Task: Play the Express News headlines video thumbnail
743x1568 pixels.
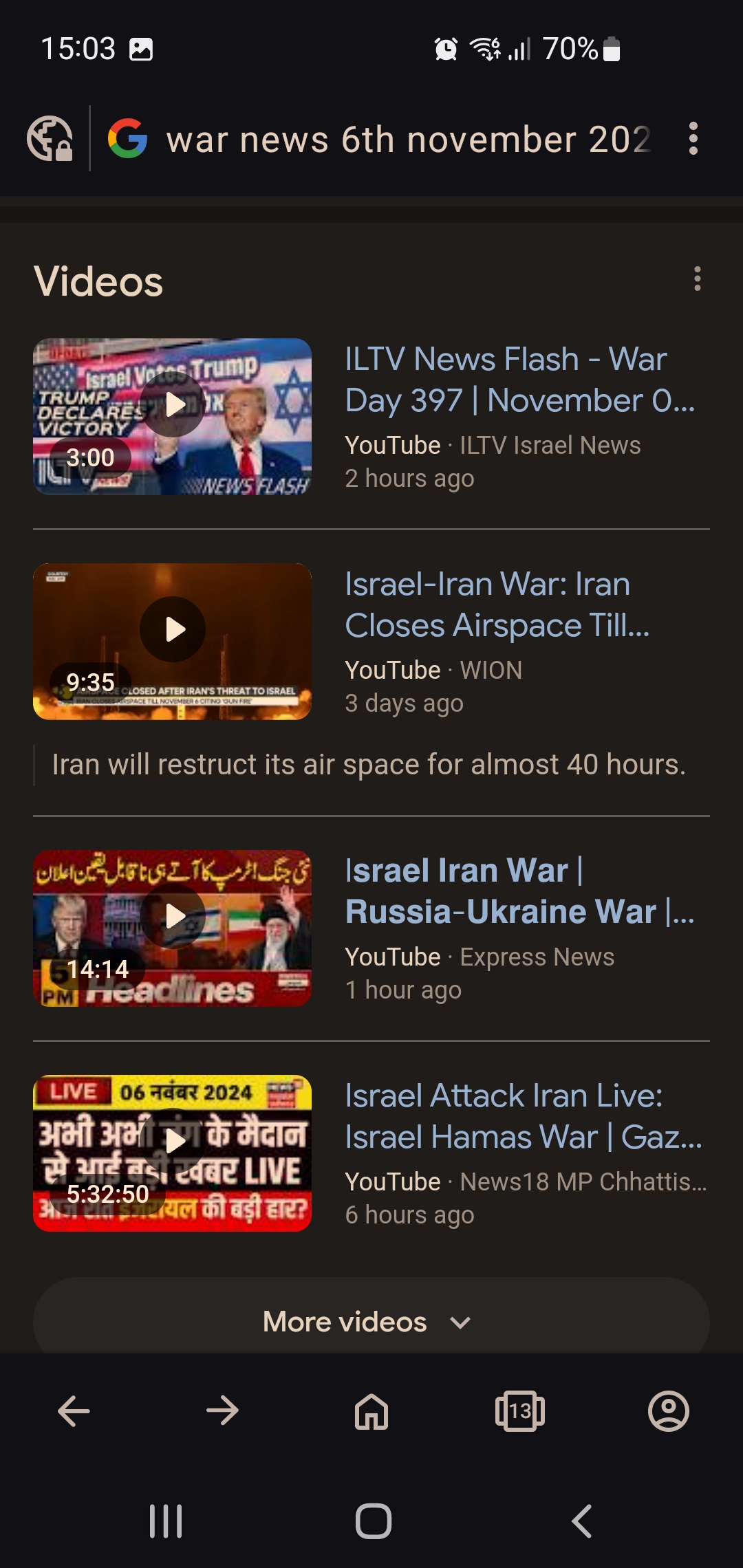Action: pos(172,928)
